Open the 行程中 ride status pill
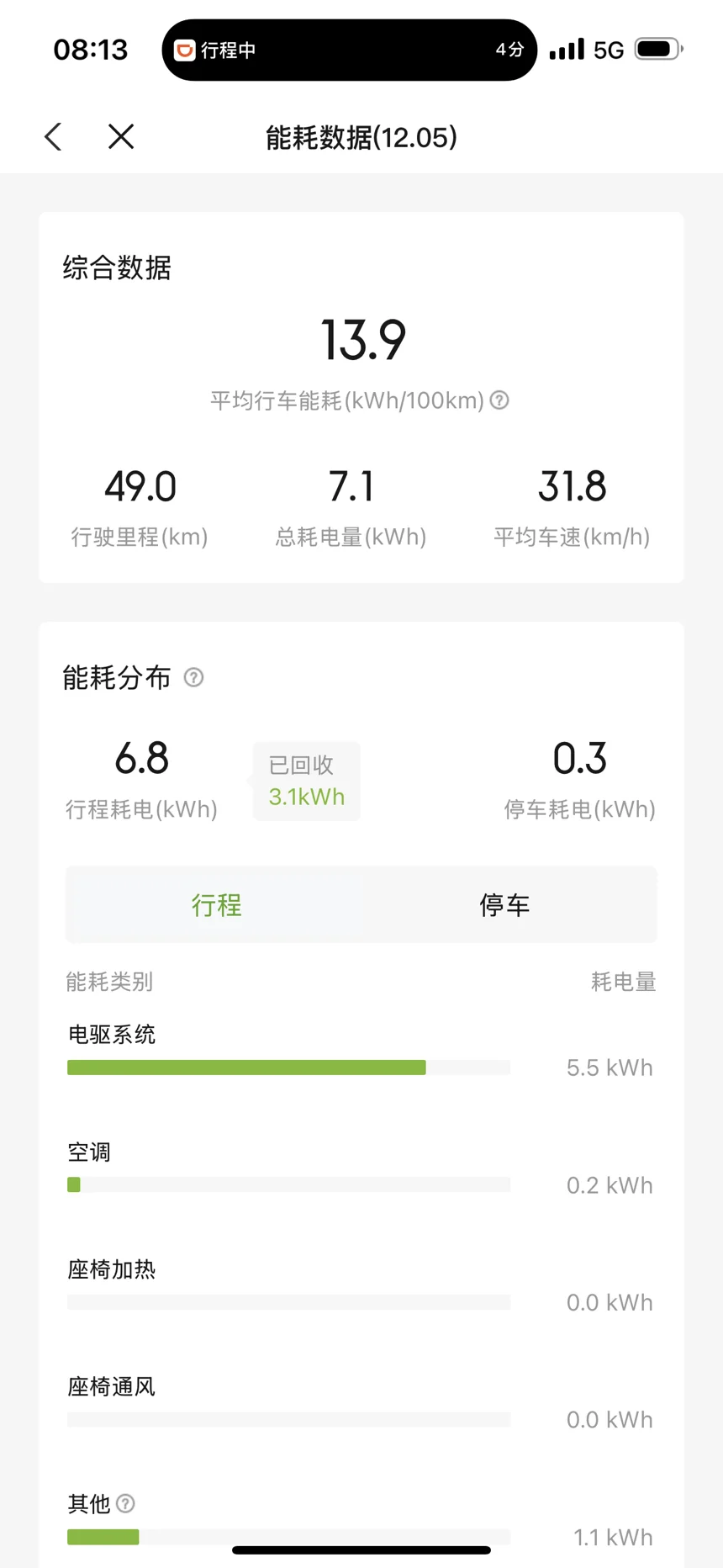 (x=349, y=50)
